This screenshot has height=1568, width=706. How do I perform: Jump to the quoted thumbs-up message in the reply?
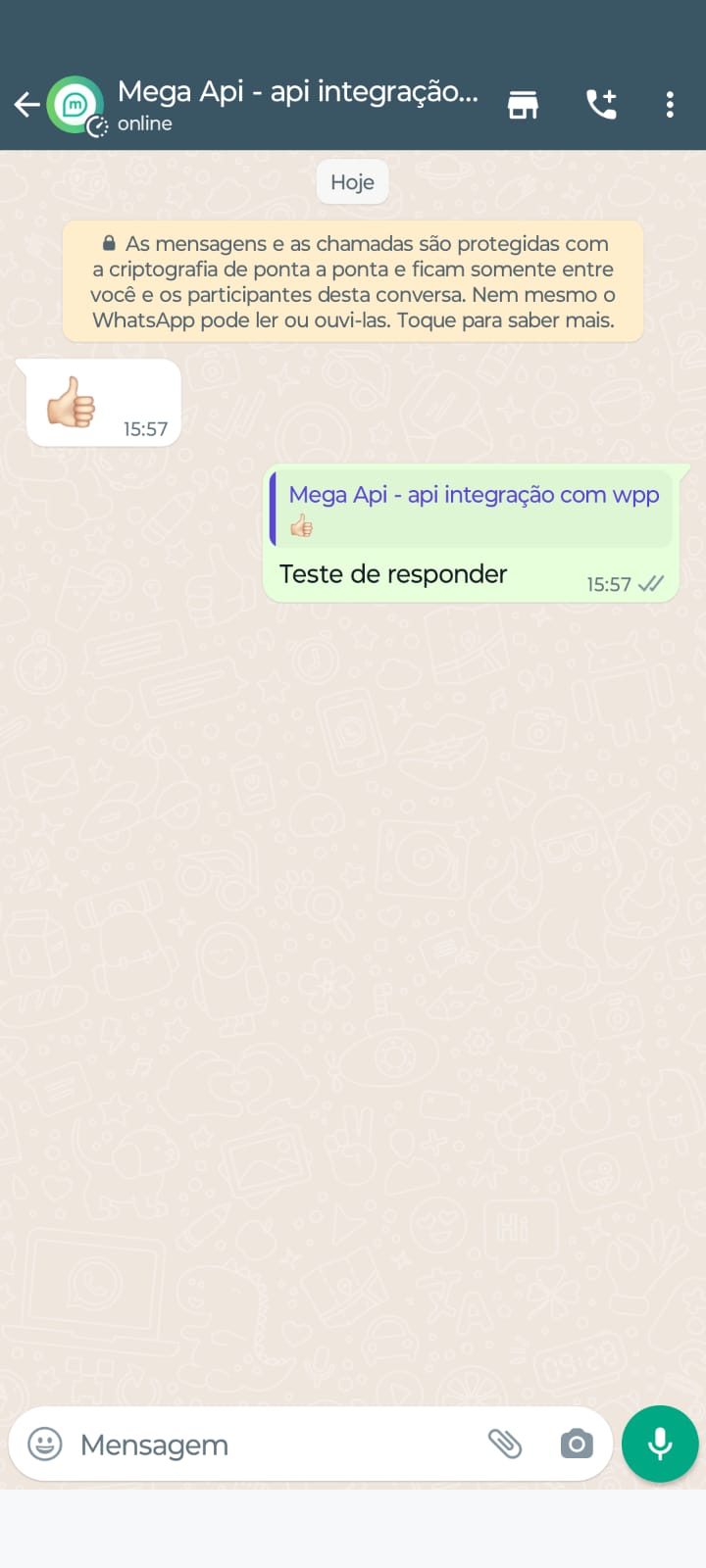click(472, 509)
